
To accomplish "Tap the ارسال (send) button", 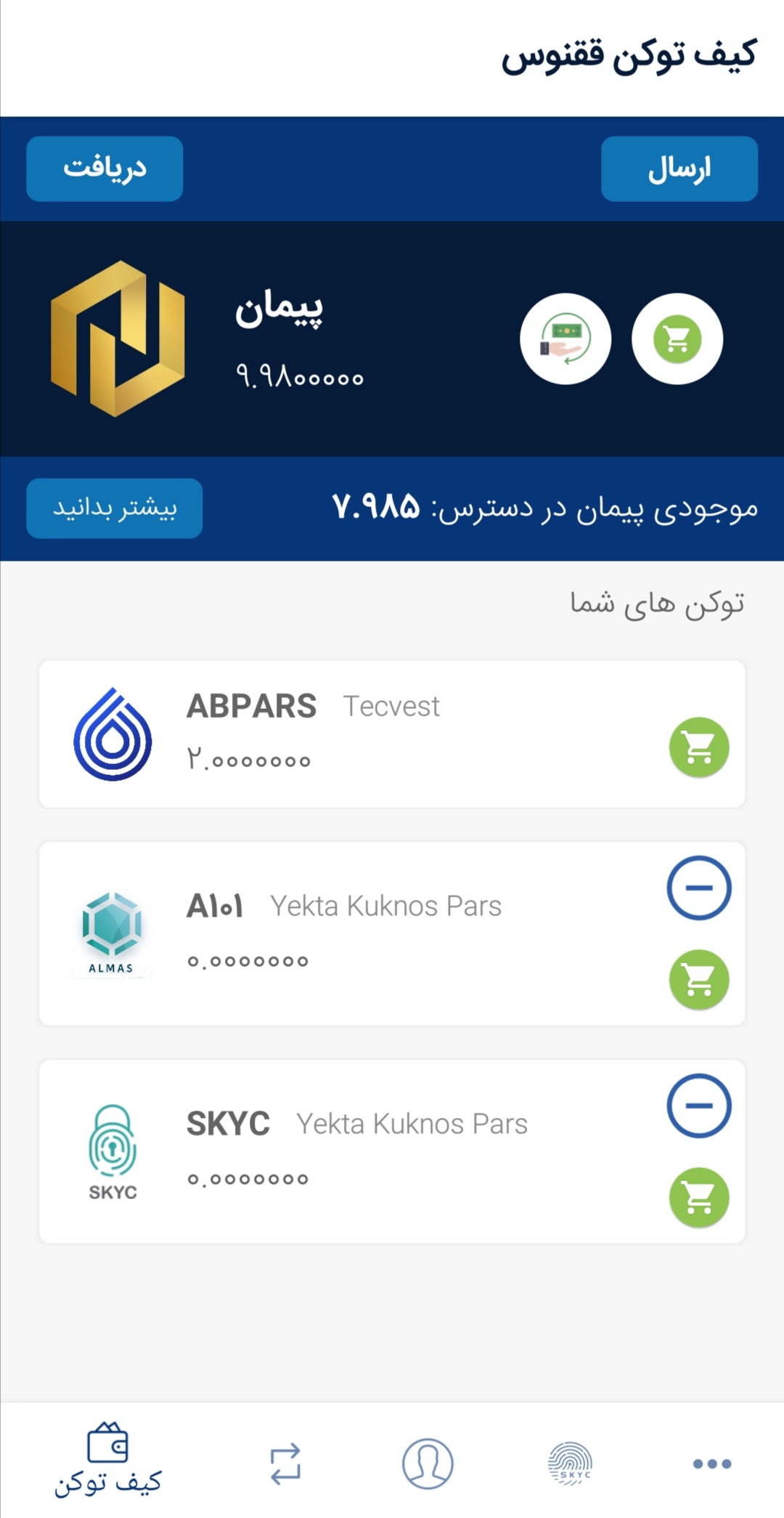I will pos(679,169).
